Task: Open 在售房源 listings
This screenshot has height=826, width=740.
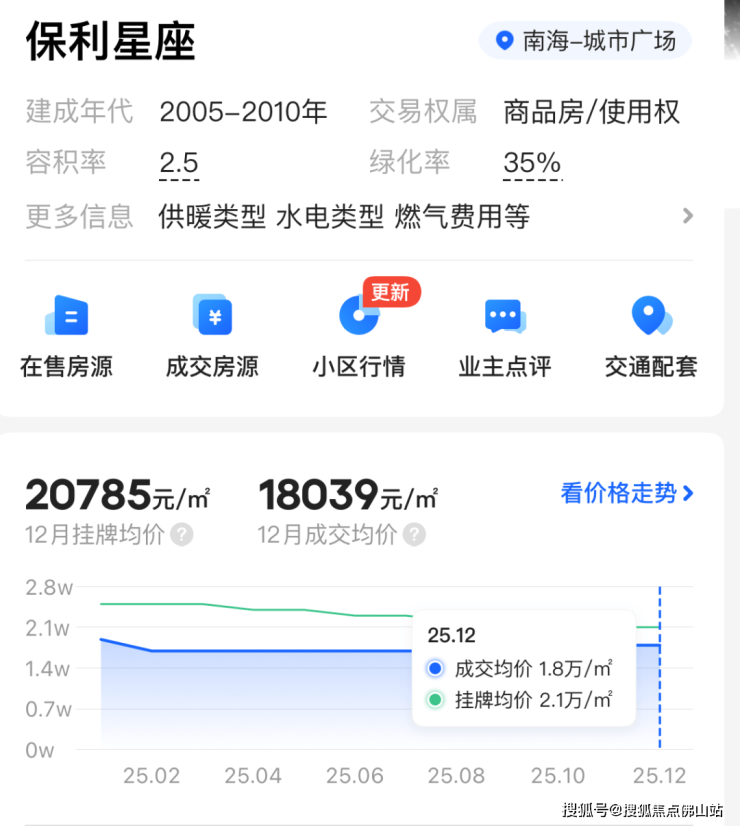Action: coord(66,337)
